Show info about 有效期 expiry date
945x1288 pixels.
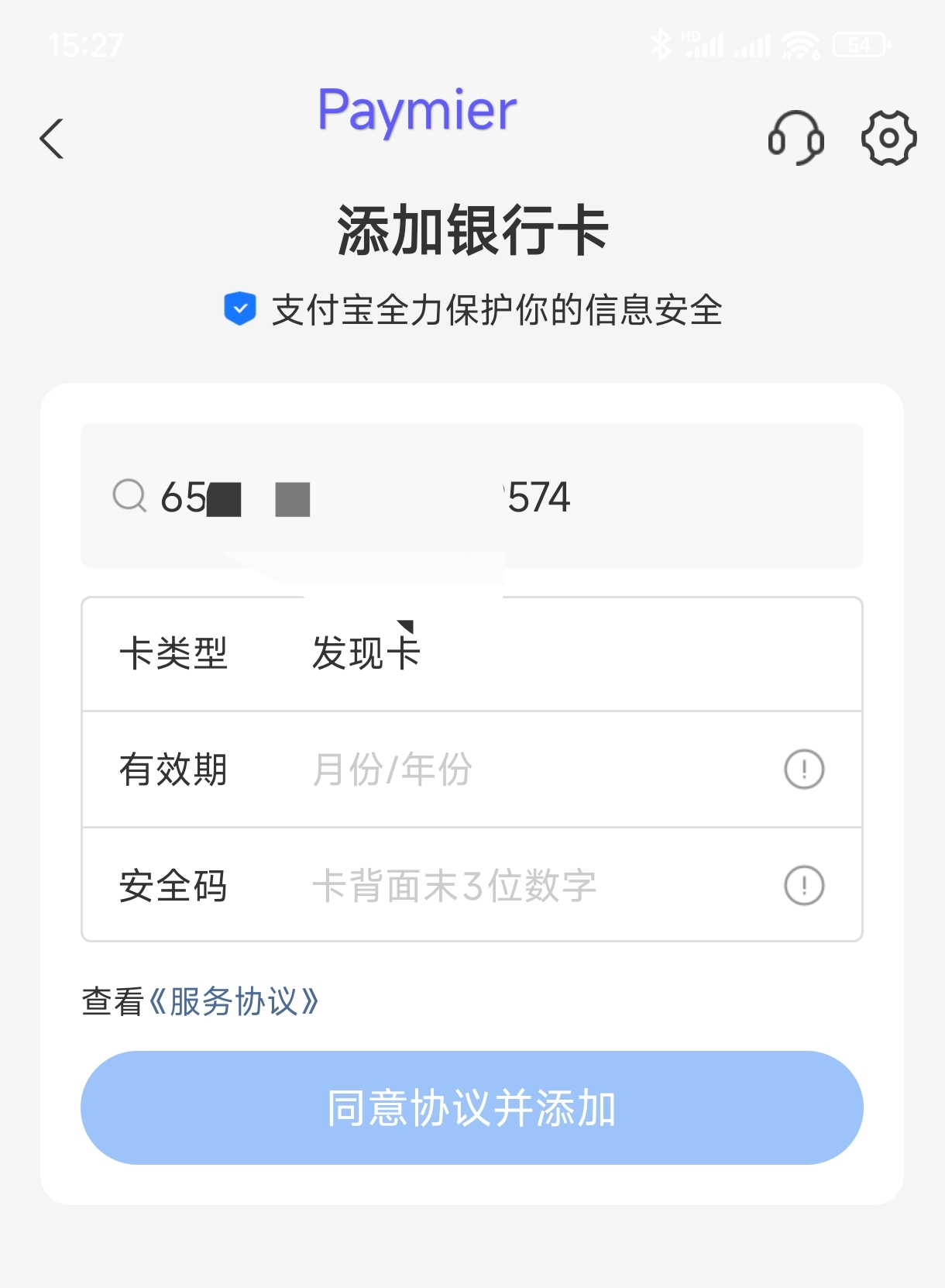(x=804, y=770)
